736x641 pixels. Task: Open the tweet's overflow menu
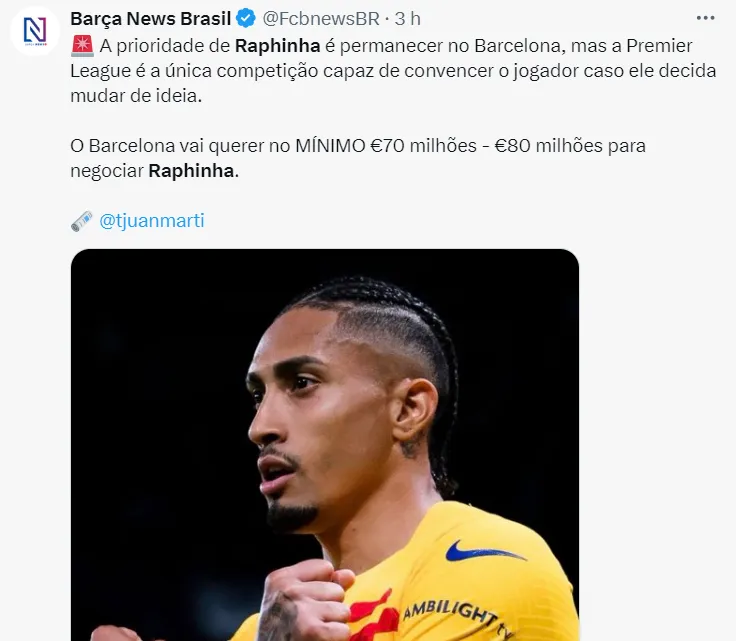click(x=706, y=19)
